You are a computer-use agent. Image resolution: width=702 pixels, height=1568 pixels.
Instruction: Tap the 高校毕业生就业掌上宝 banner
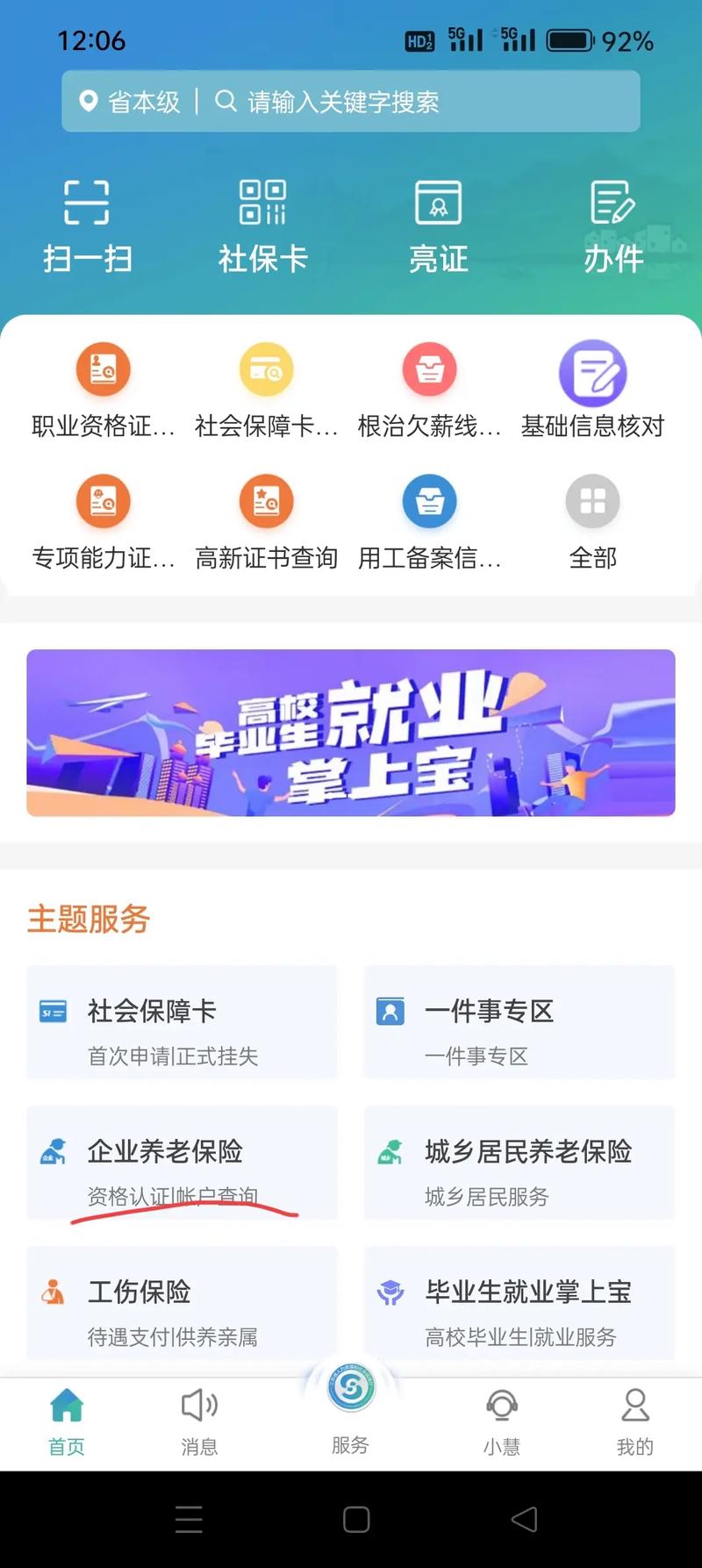pyautogui.click(x=350, y=735)
